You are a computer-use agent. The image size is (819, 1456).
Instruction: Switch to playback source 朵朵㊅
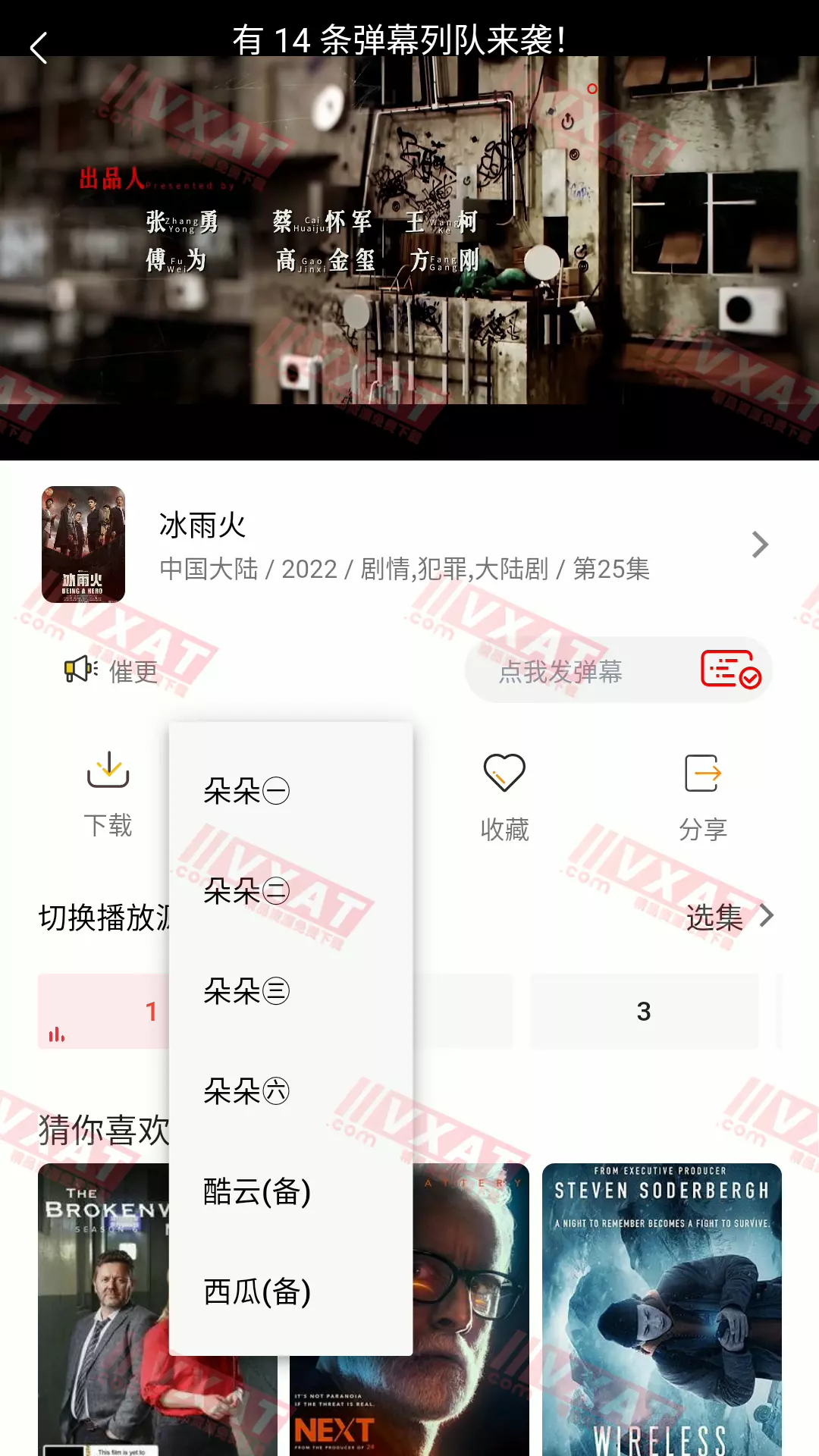pos(246,1091)
